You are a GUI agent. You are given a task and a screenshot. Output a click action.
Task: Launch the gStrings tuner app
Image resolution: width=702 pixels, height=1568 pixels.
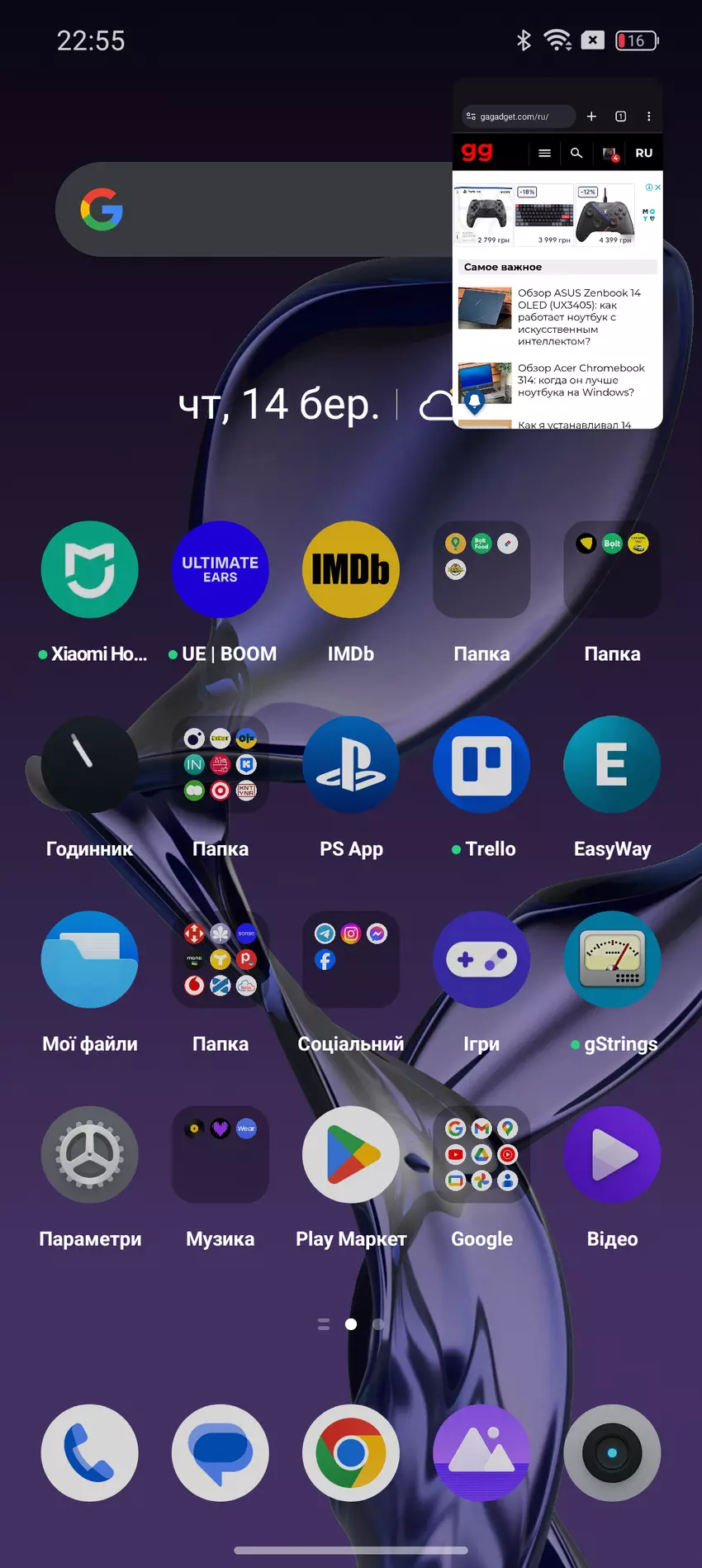point(612,959)
